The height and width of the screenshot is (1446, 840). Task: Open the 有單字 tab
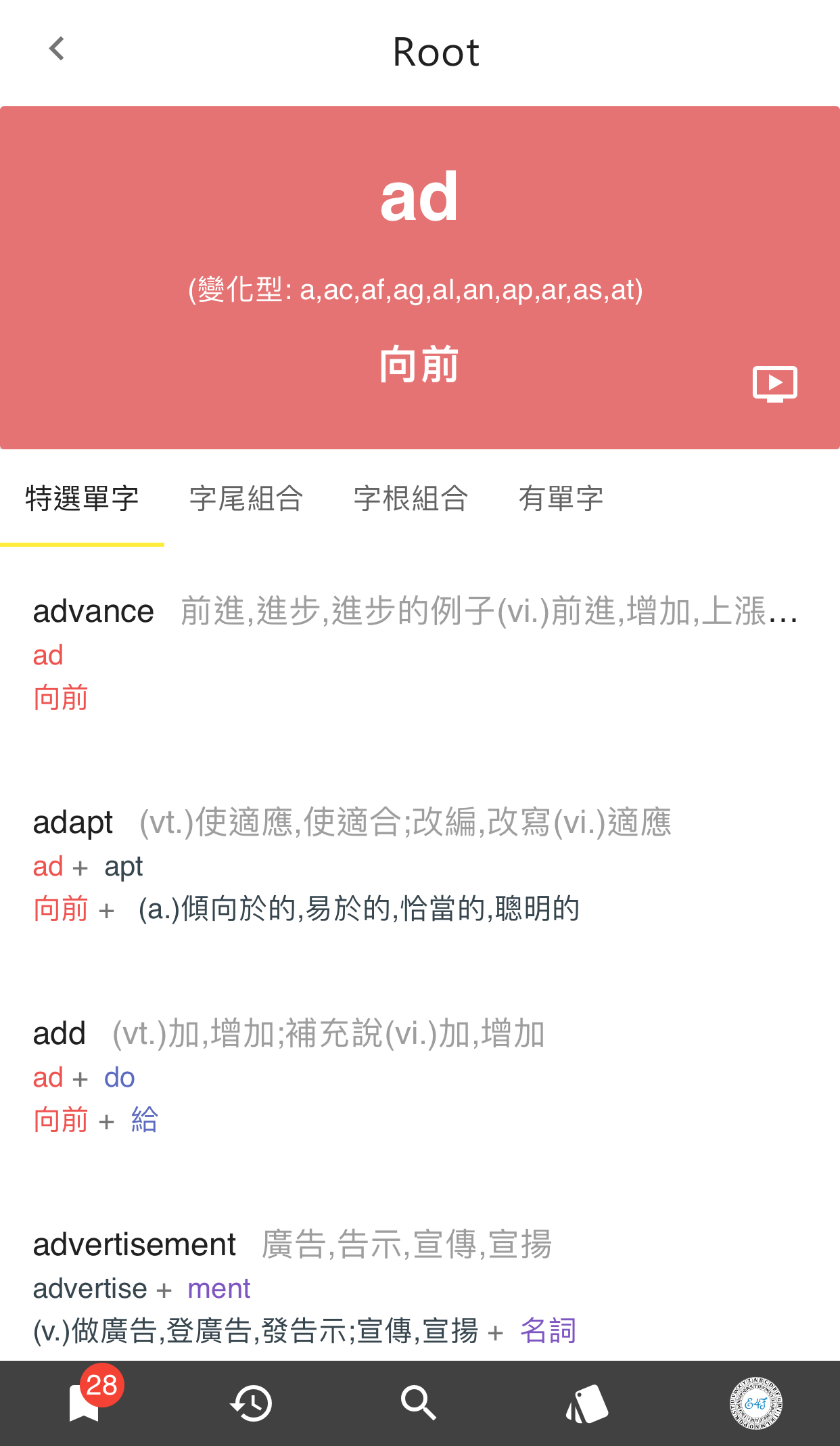(561, 499)
